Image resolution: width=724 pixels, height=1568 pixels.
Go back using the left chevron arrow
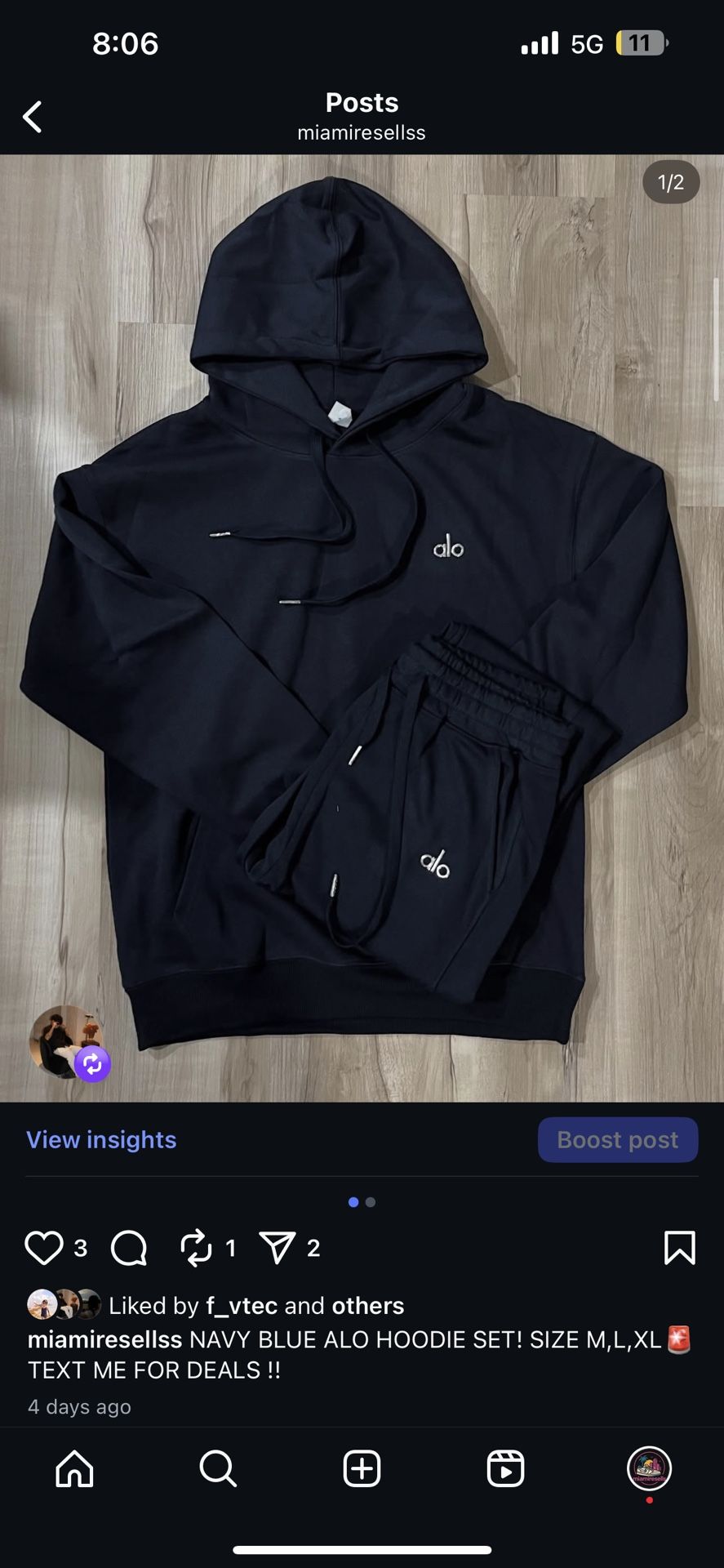coord(33,117)
